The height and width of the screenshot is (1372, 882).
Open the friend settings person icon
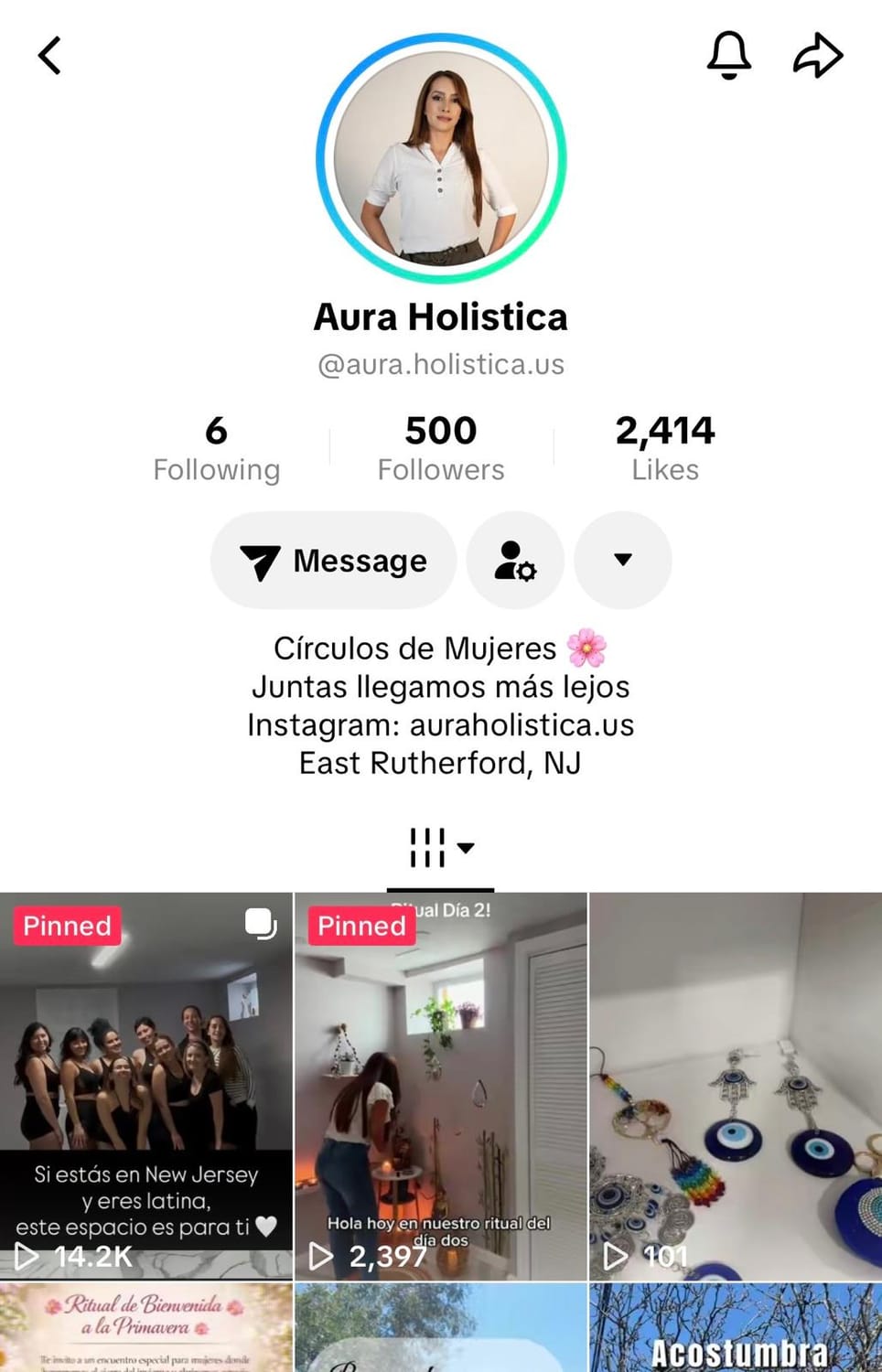pyautogui.click(x=515, y=561)
